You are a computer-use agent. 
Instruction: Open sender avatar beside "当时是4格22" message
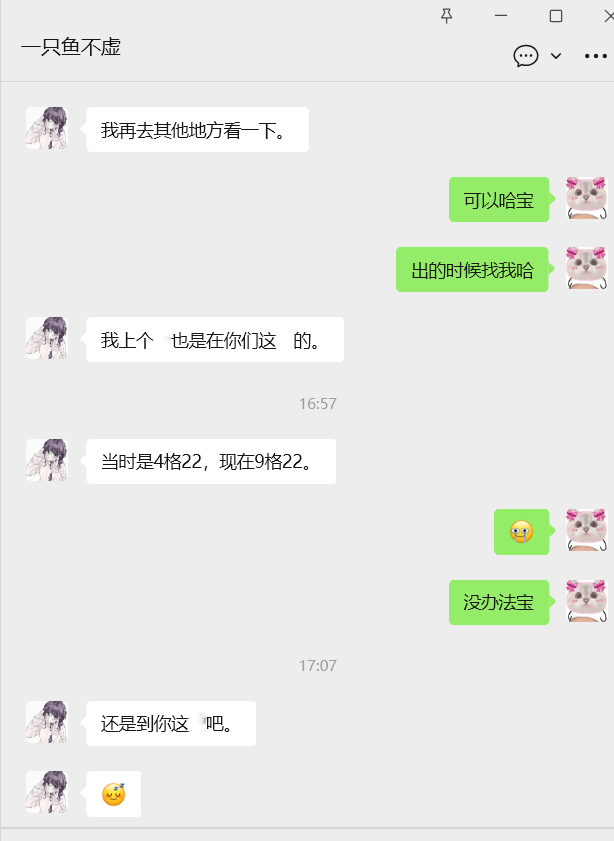click(x=47, y=460)
